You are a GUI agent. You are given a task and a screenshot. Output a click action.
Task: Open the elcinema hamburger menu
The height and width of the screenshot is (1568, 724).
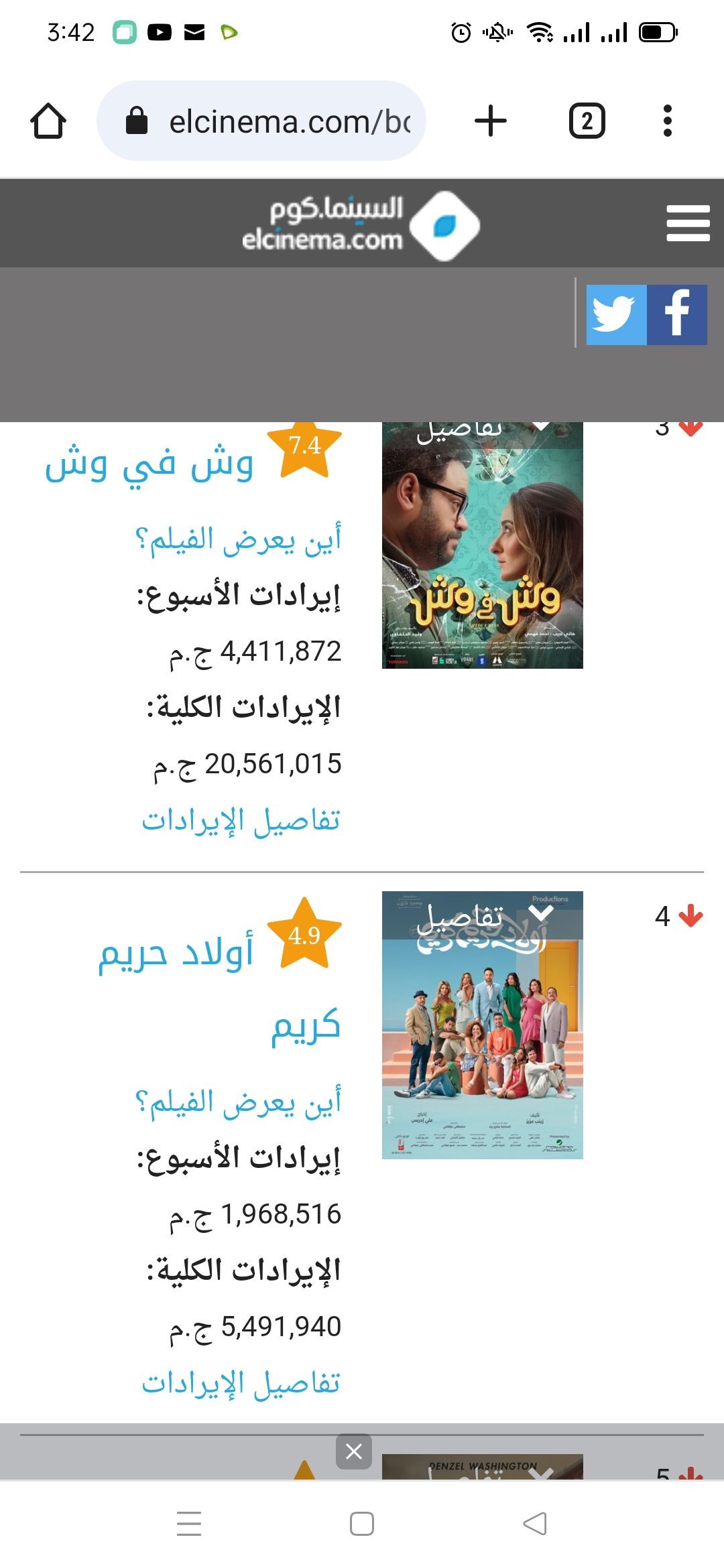(688, 223)
